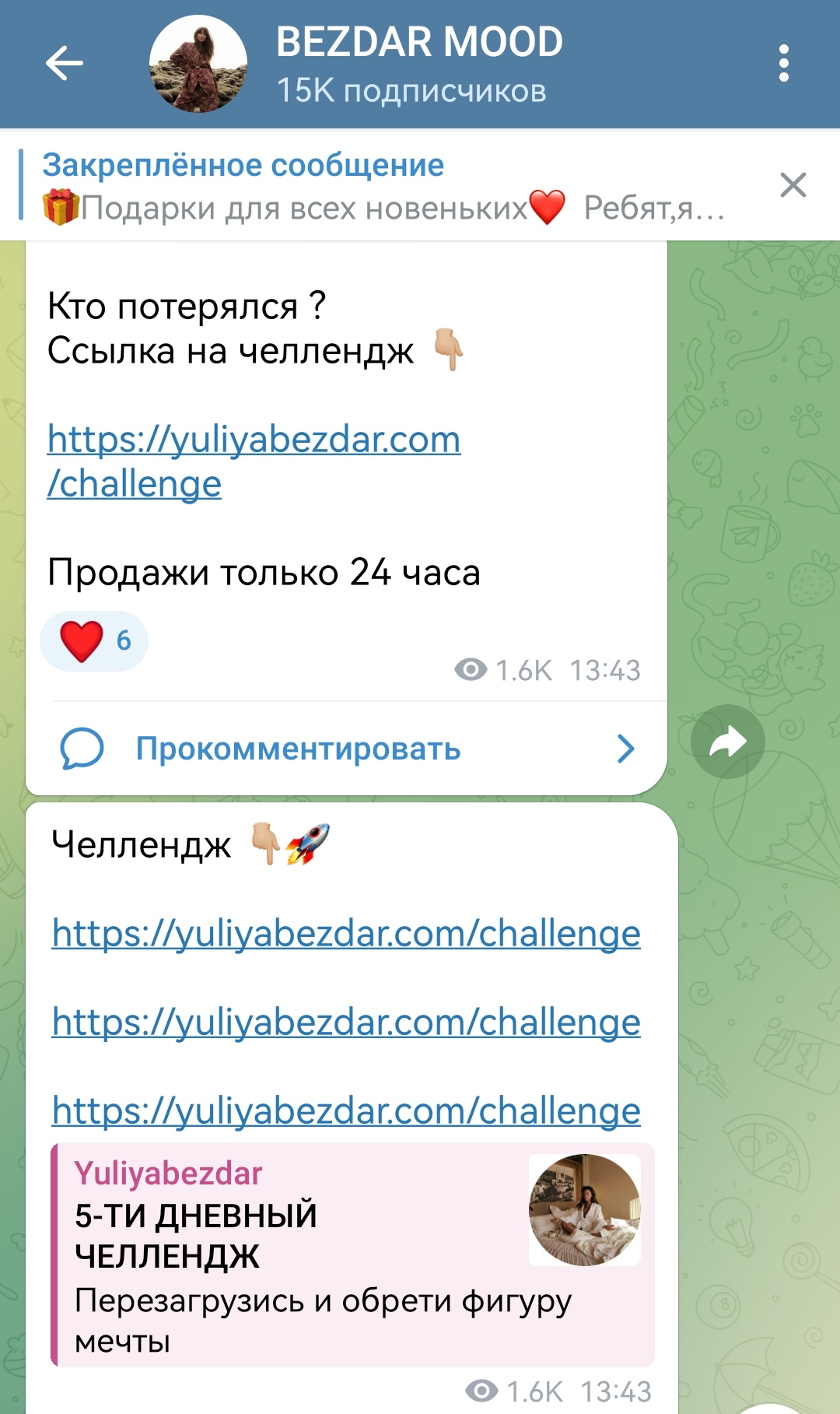This screenshot has height=1414, width=840.
Task: Dismiss the pinned message bar
Action: (793, 185)
